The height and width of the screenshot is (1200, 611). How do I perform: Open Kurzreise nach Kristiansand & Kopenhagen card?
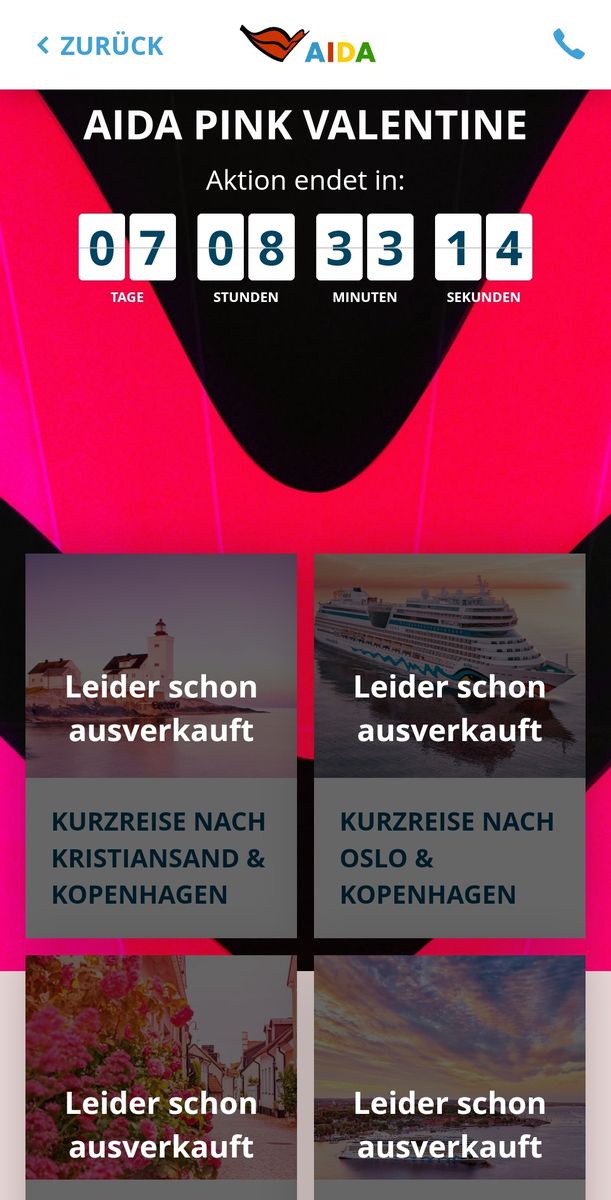(x=161, y=745)
